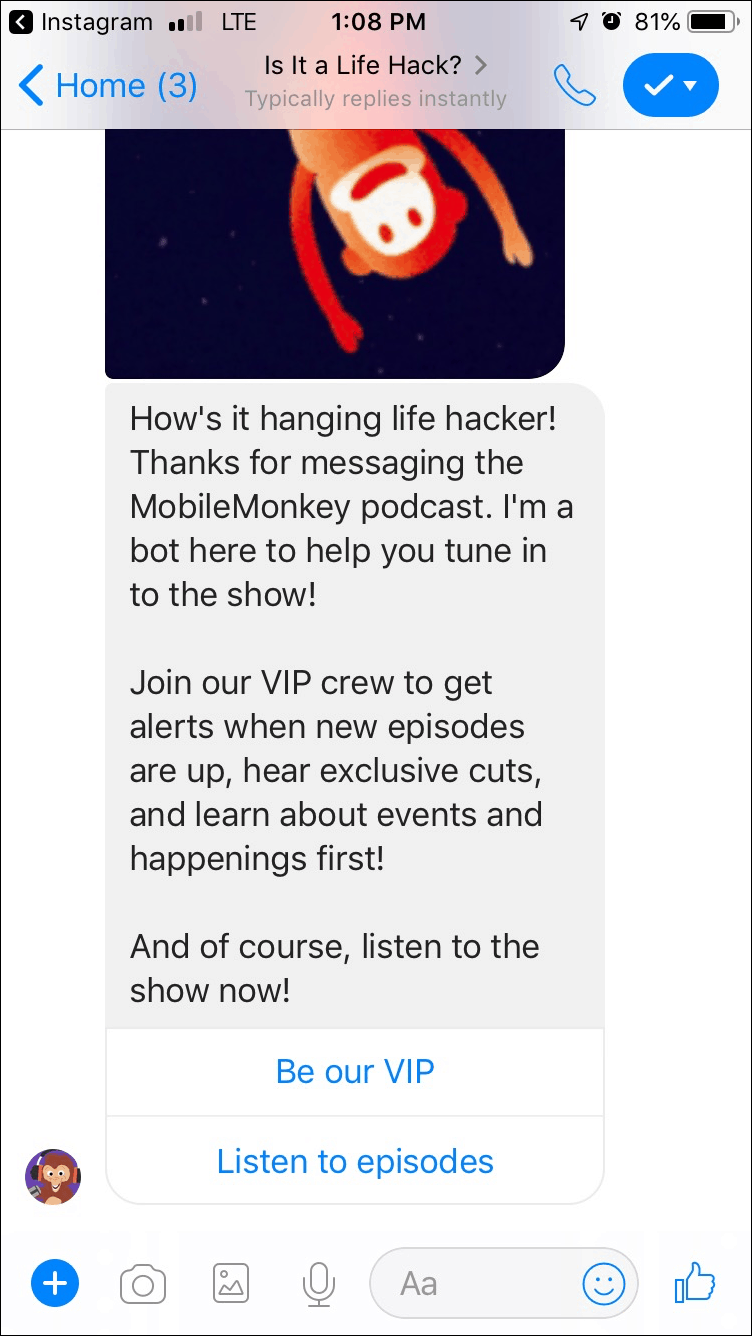This screenshot has width=752, height=1336.
Task: Tap the Be our VIP button
Action: pos(355,1072)
